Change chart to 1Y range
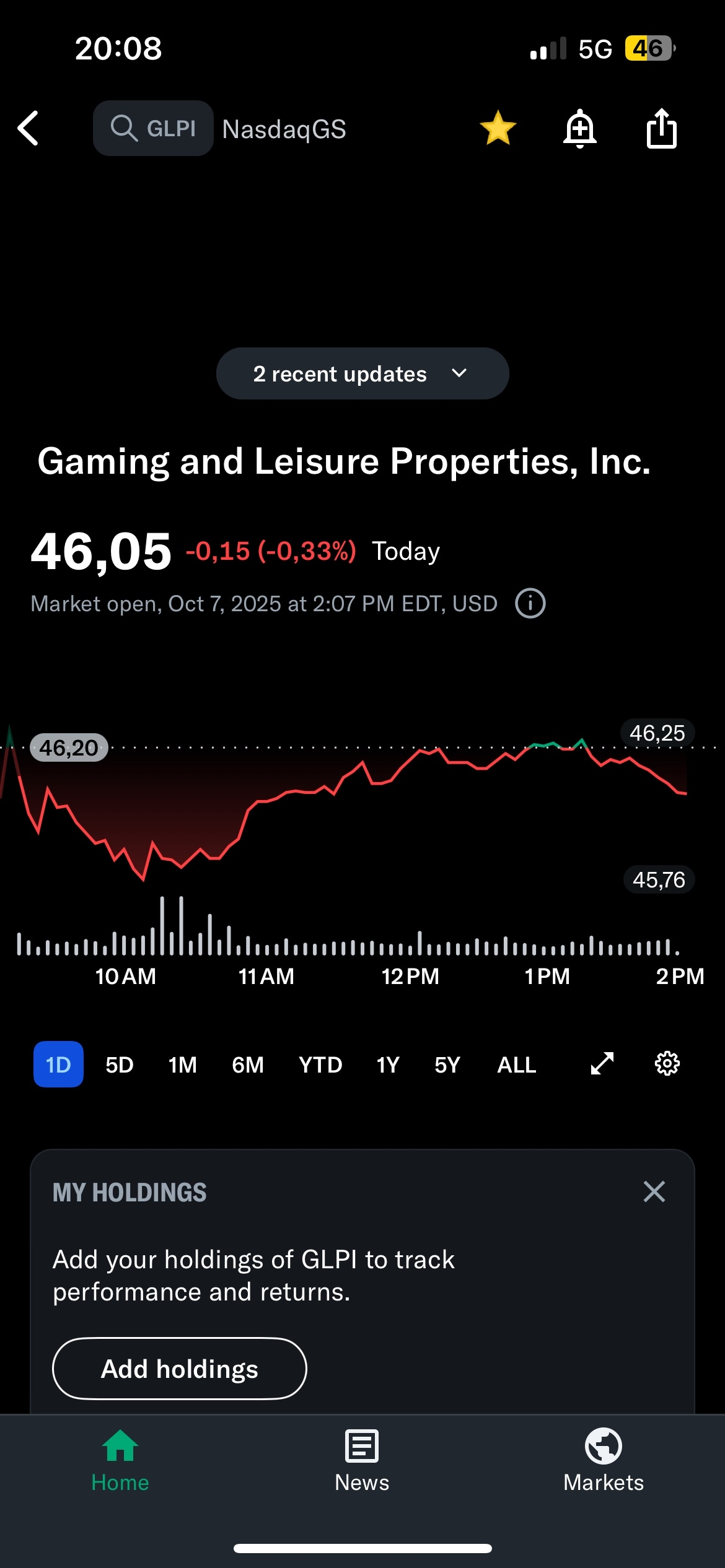Screen dimensions: 725x1568 pyautogui.click(x=388, y=1065)
